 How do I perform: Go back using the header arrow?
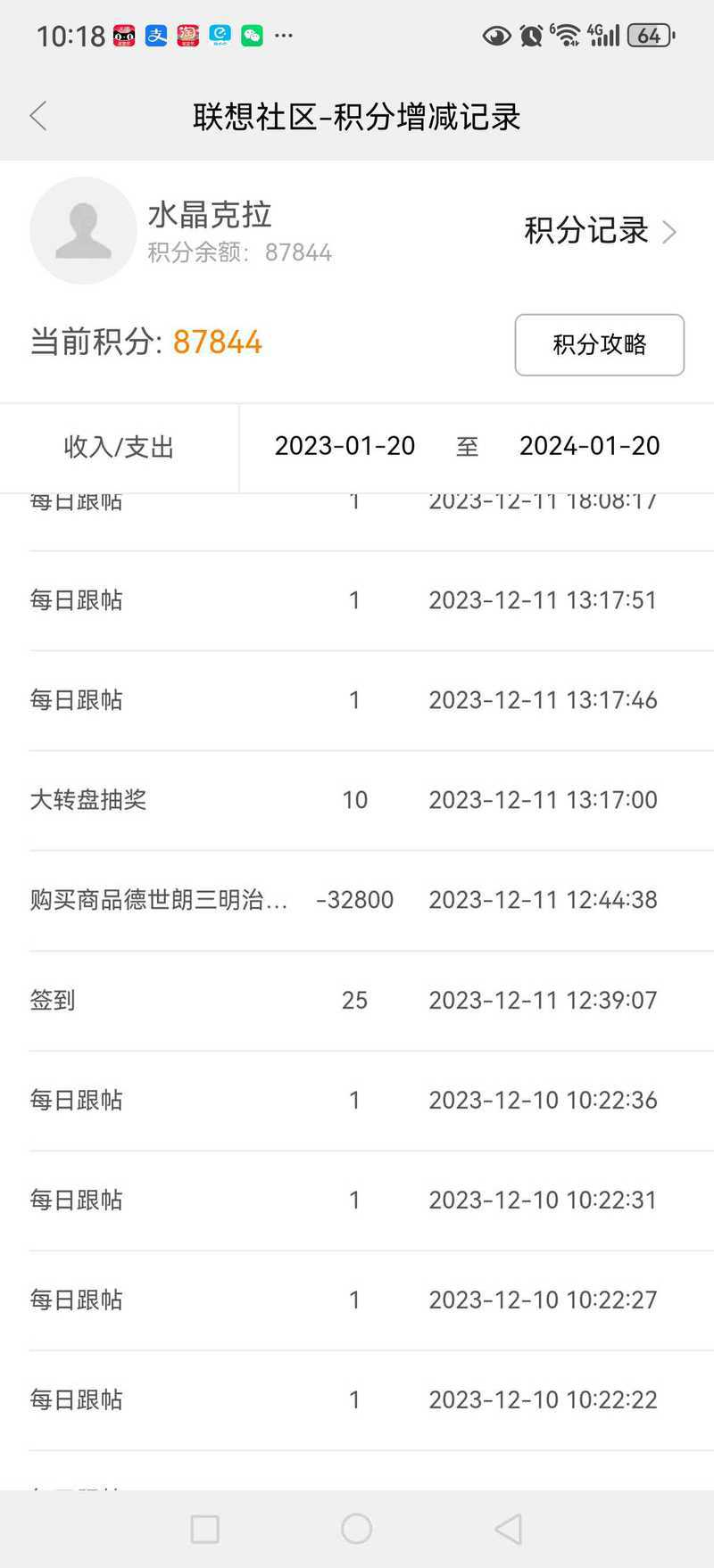(38, 116)
